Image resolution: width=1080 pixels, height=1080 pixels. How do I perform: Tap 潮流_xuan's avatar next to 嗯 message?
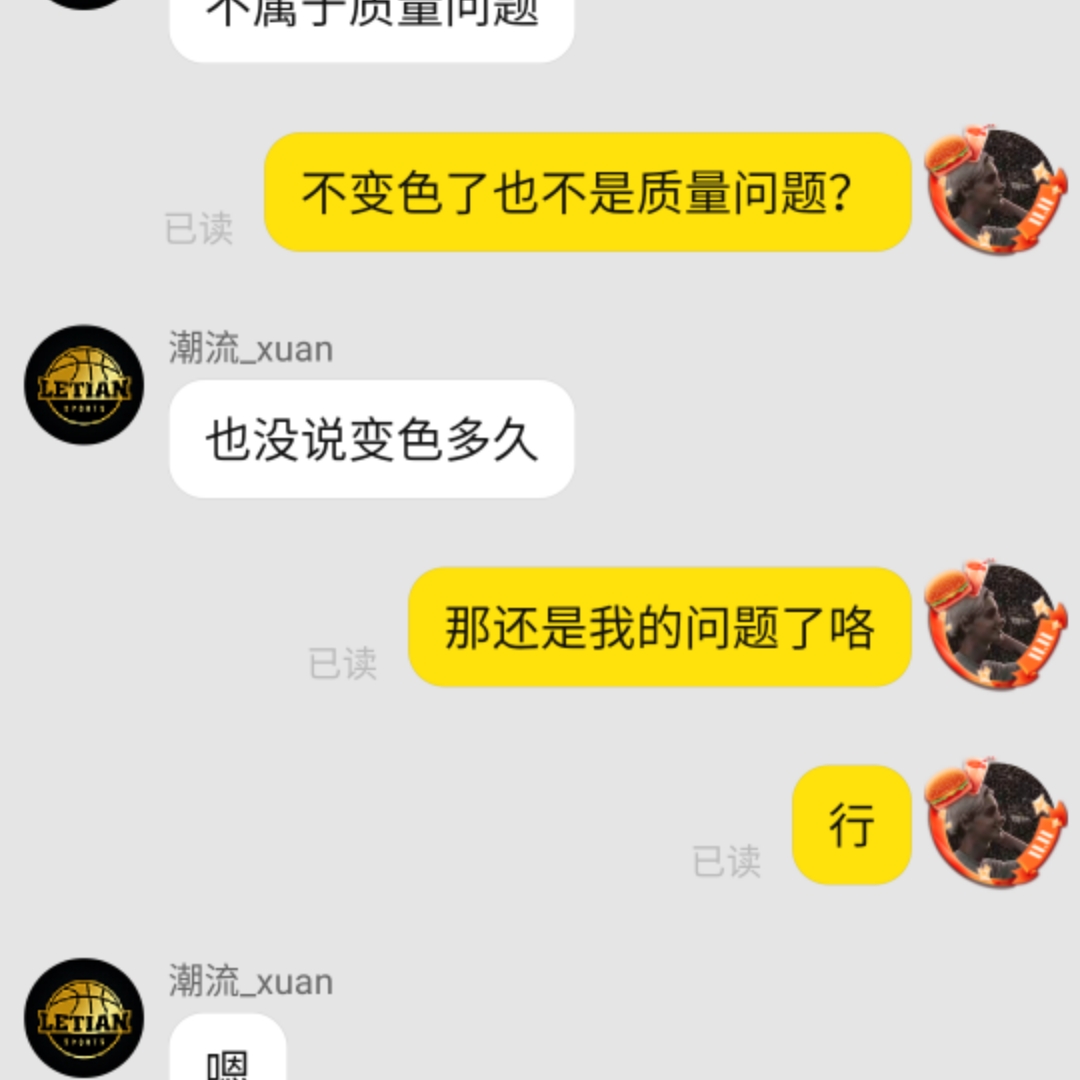pos(84,1017)
